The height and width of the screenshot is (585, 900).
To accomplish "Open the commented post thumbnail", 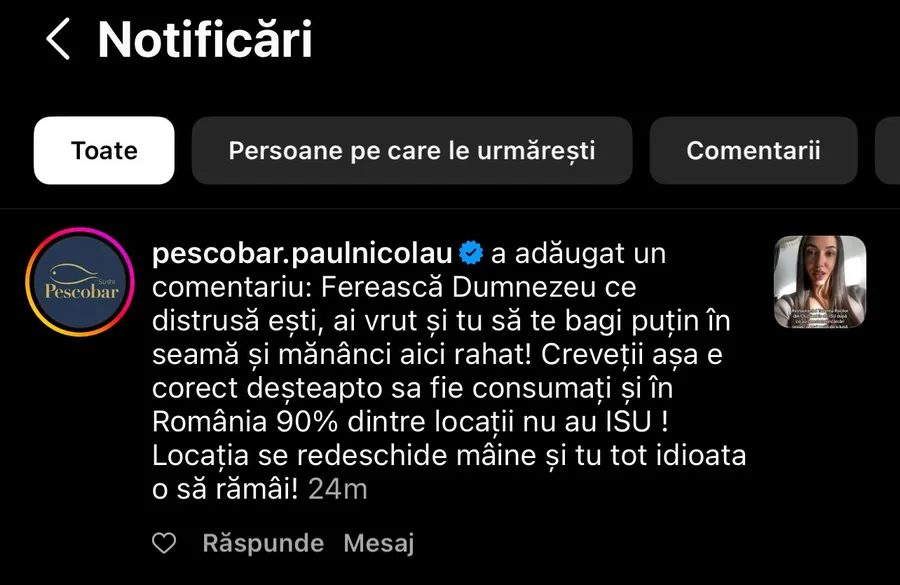I will 820,282.
